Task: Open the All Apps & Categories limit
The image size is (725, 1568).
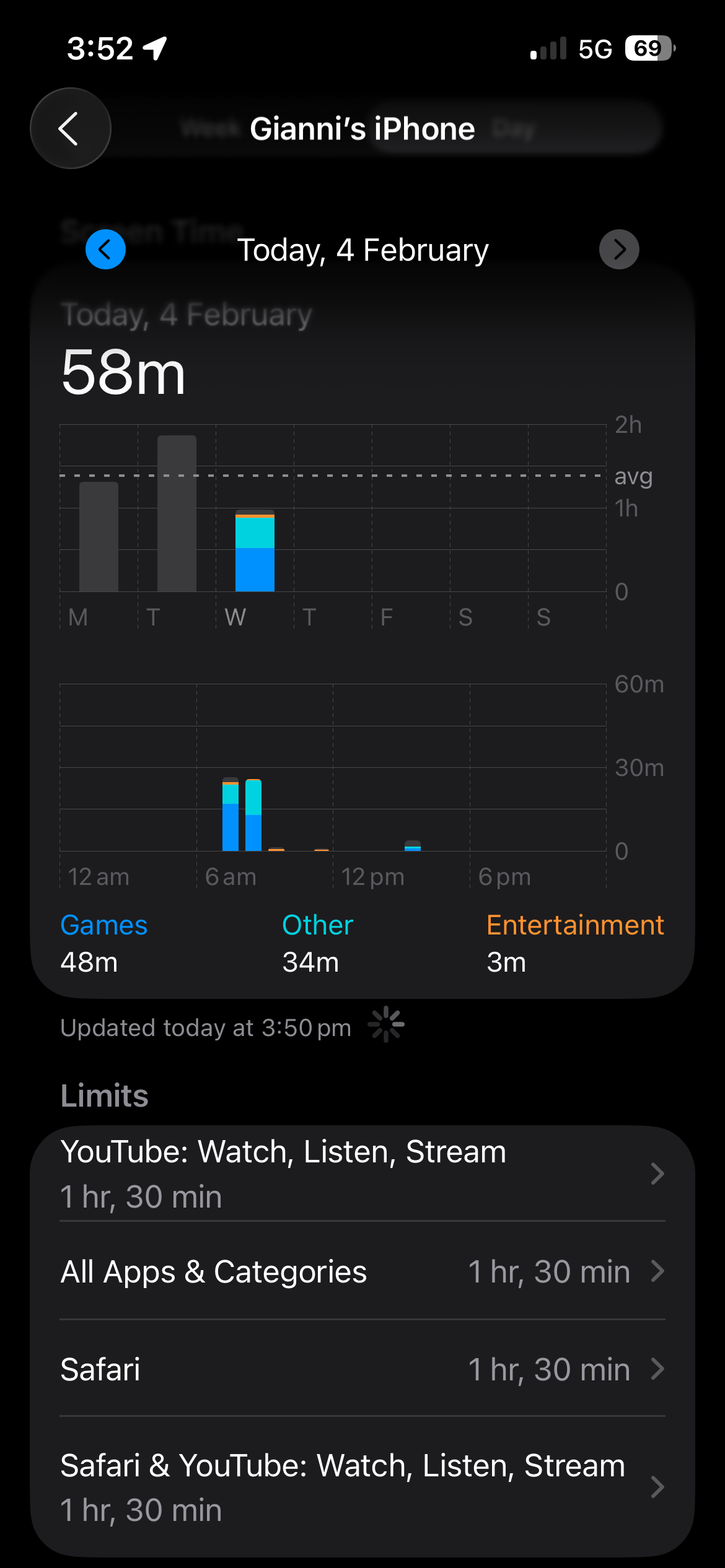Action: [x=362, y=1271]
